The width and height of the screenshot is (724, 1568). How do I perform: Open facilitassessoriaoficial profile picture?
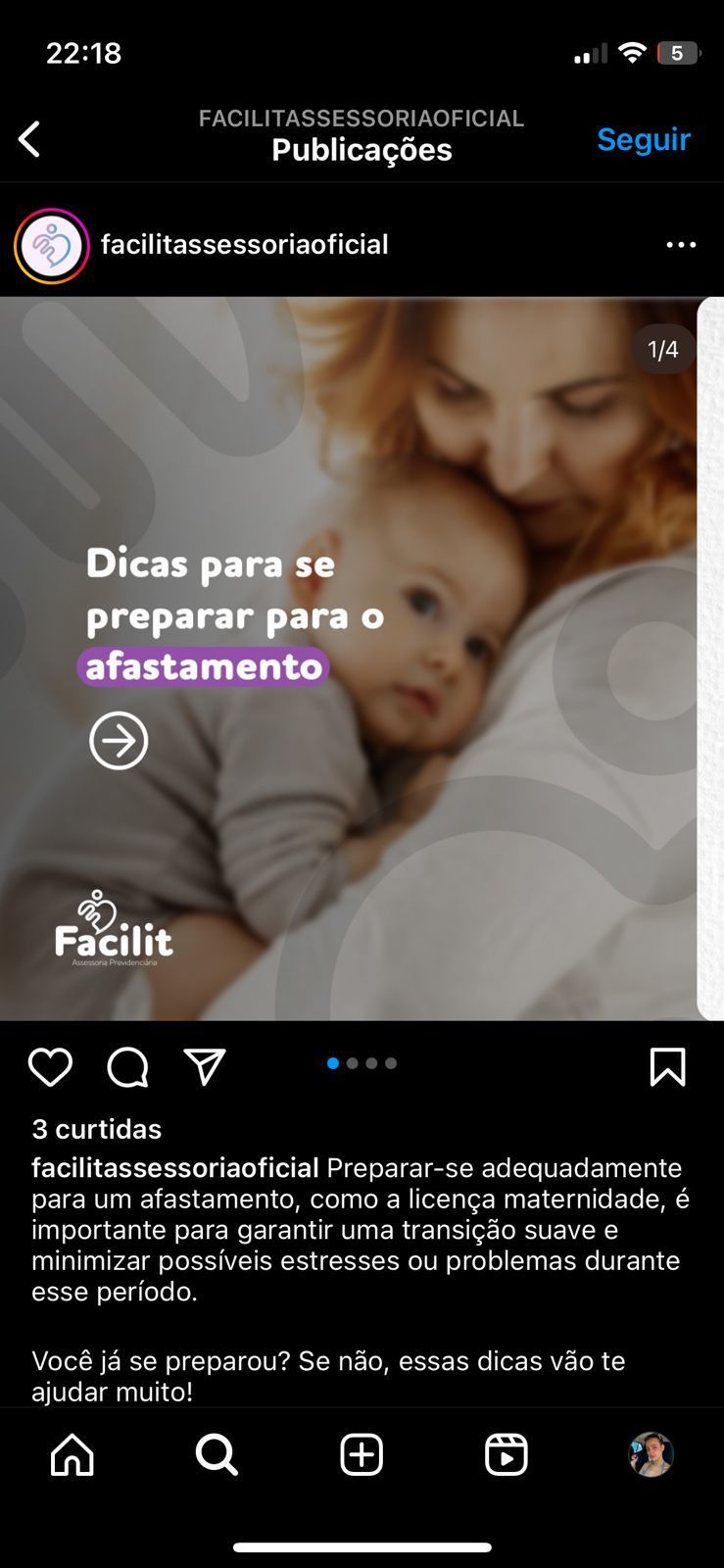tap(52, 245)
